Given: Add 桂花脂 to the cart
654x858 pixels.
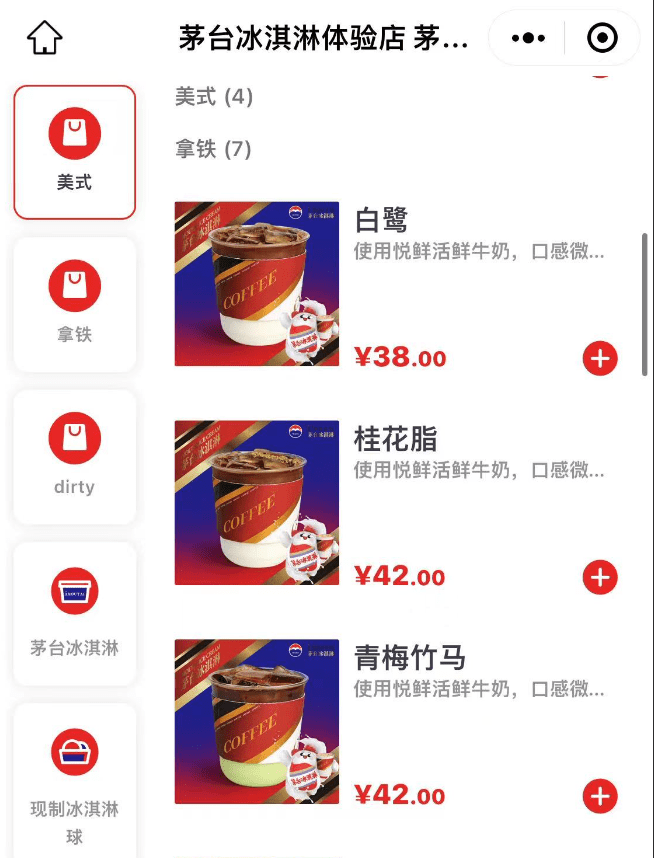Looking at the screenshot, I should (x=600, y=577).
